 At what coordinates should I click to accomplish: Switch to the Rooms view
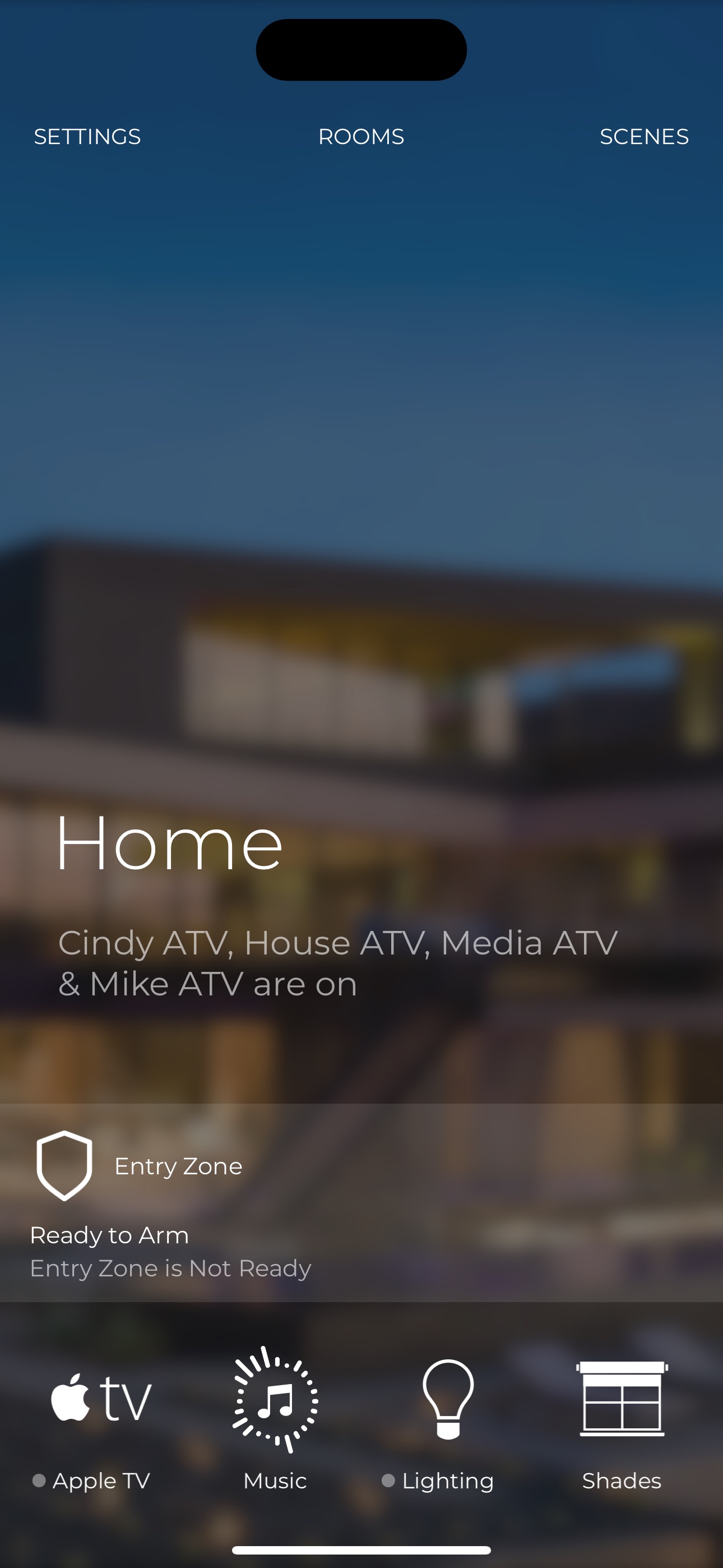[x=361, y=137]
